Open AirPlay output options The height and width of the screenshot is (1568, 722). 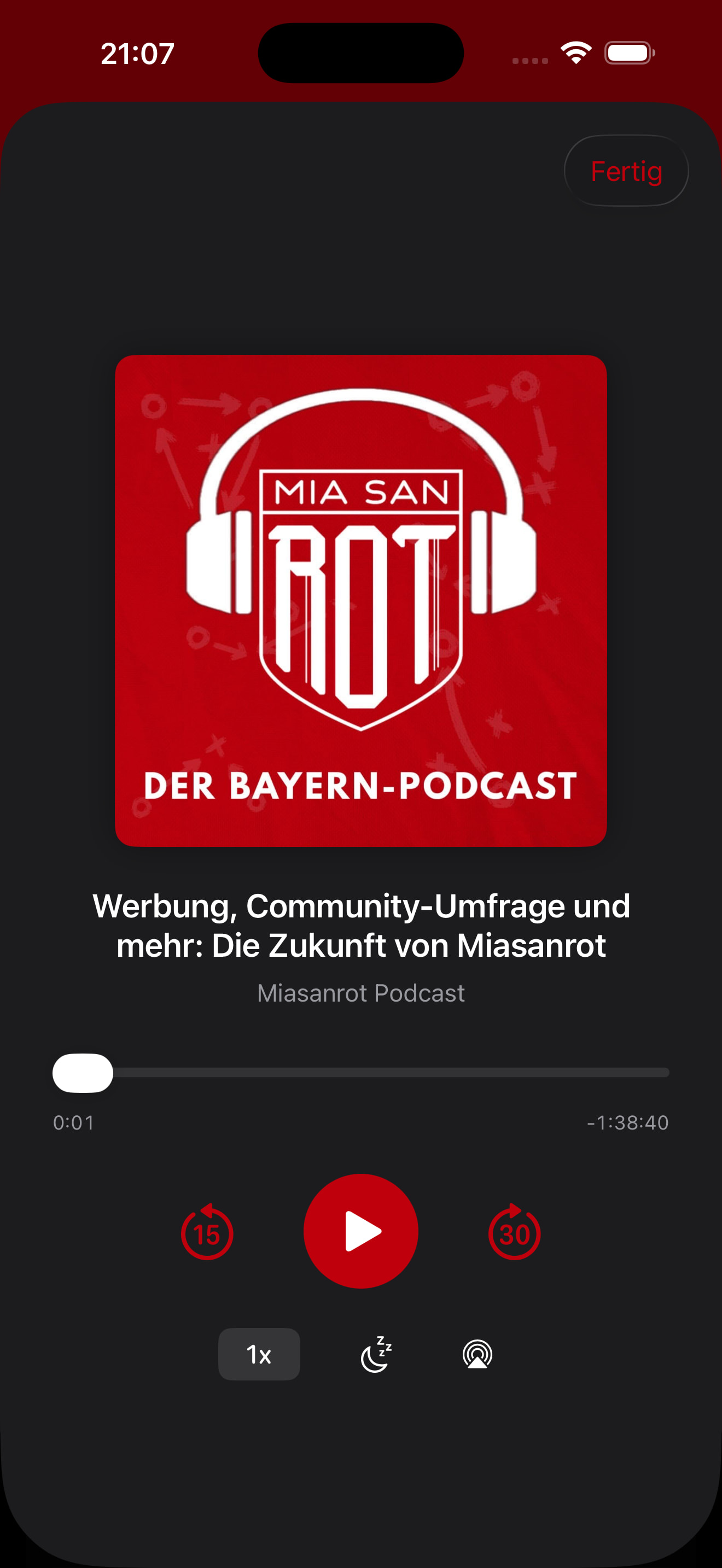pos(478,1354)
